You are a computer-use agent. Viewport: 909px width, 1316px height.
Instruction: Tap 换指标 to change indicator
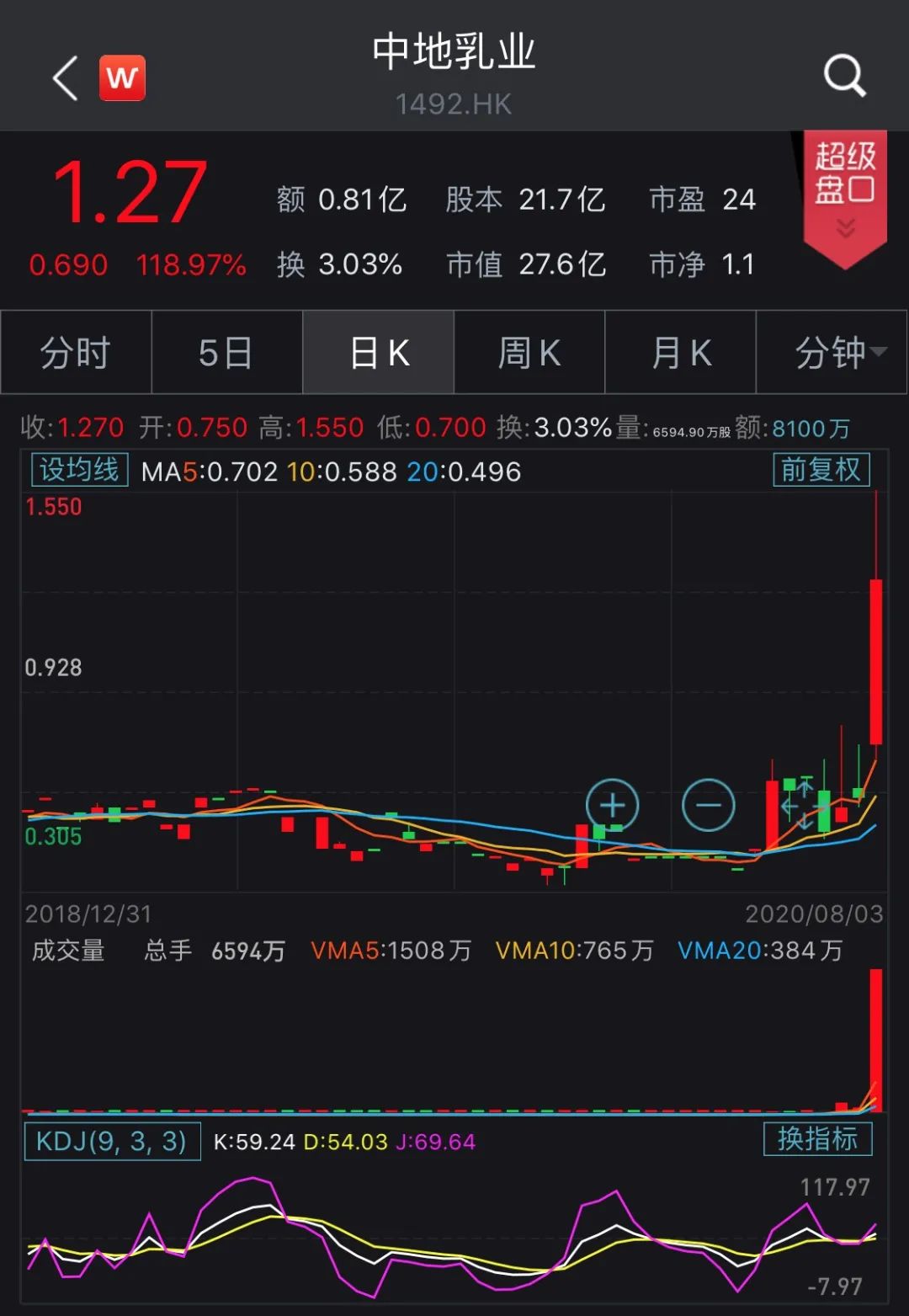[x=817, y=1139]
